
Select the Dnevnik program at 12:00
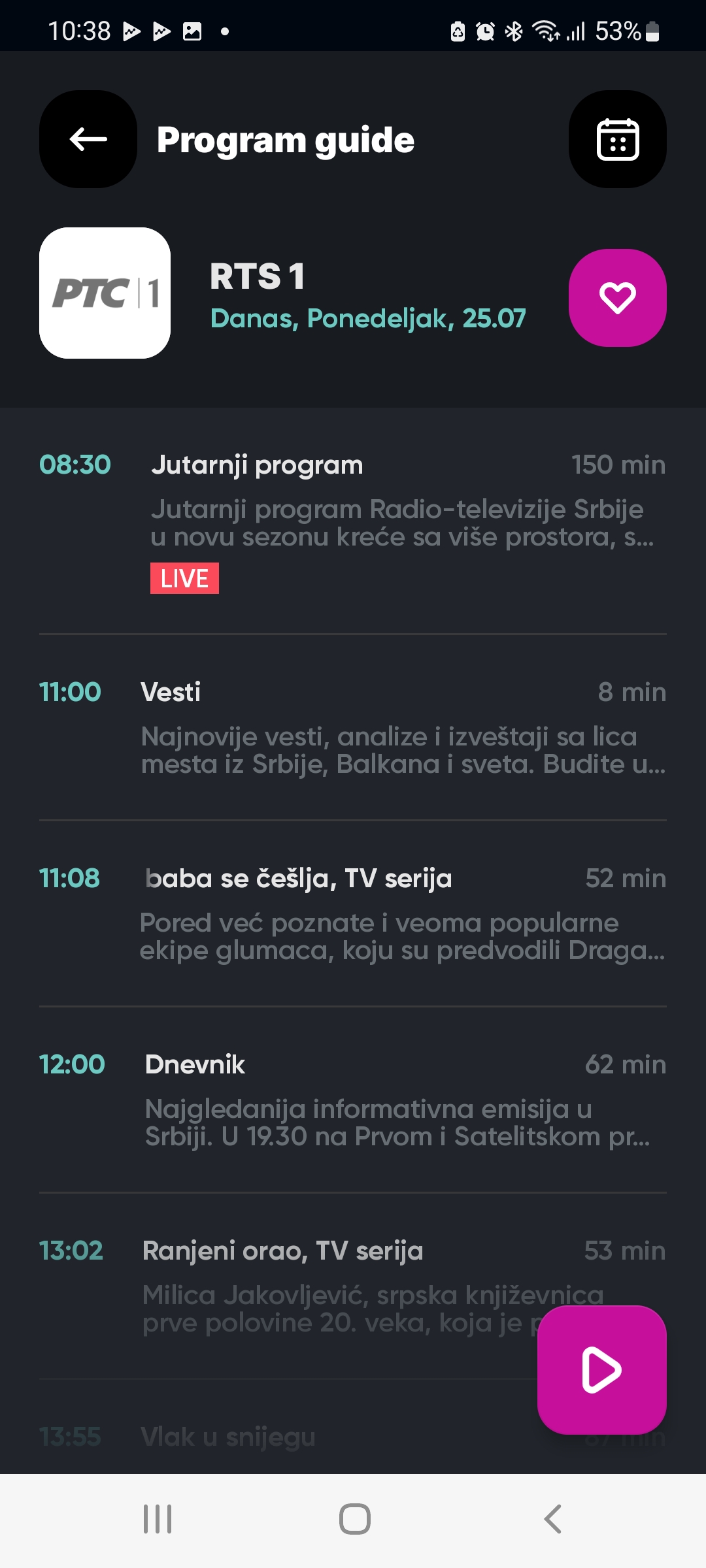[x=353, y=1098]
